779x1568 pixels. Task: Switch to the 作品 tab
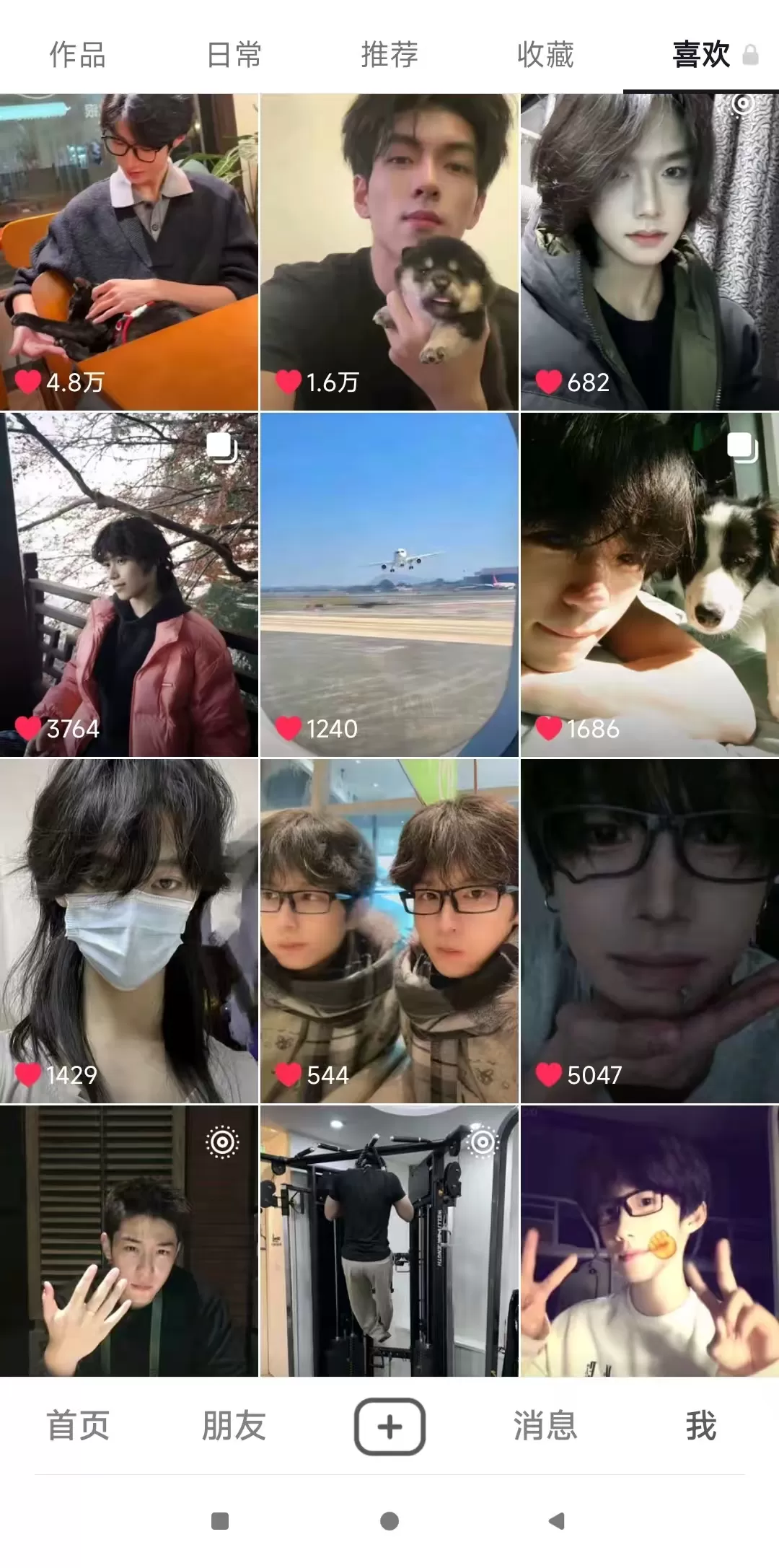(x=77, y=55)
